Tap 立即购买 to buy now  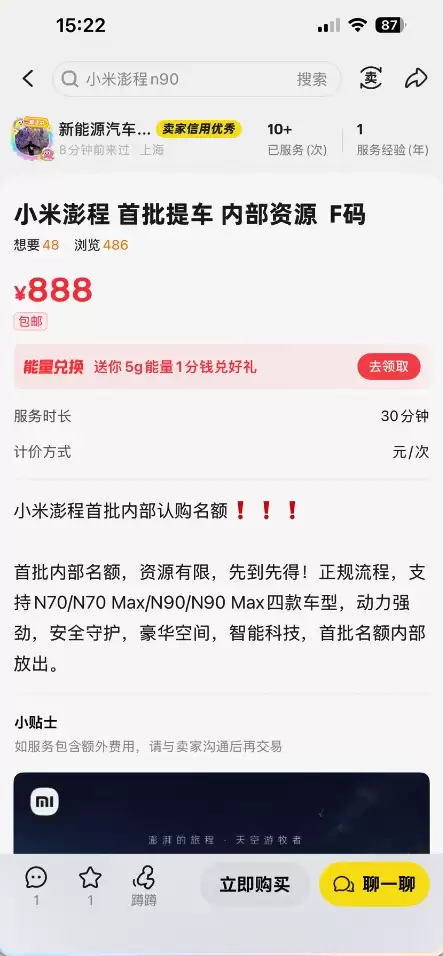[x=255, y=884]
